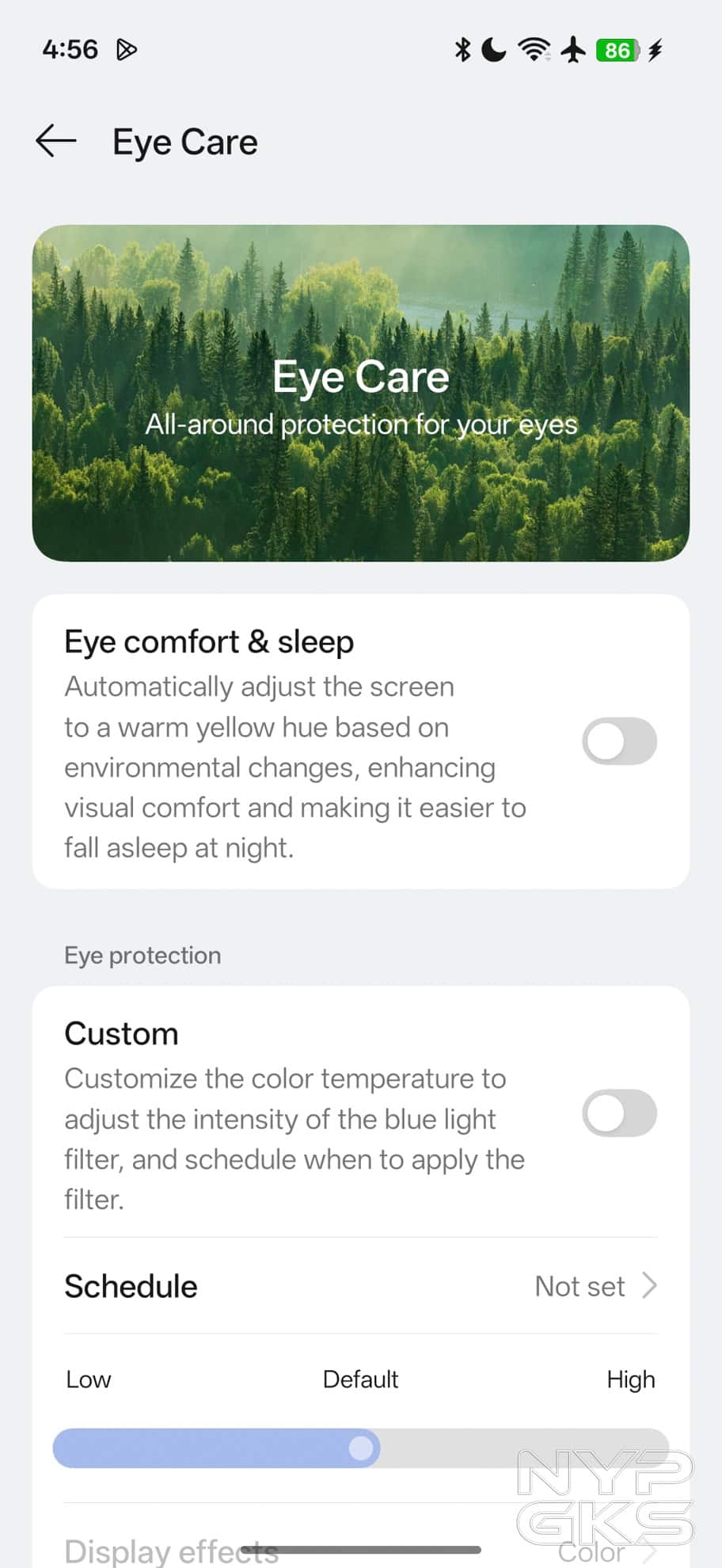The height and width of the screenshot is (1568, 722).
Task: Open the Schedule Not set setting
Action: click(579, 1285)
